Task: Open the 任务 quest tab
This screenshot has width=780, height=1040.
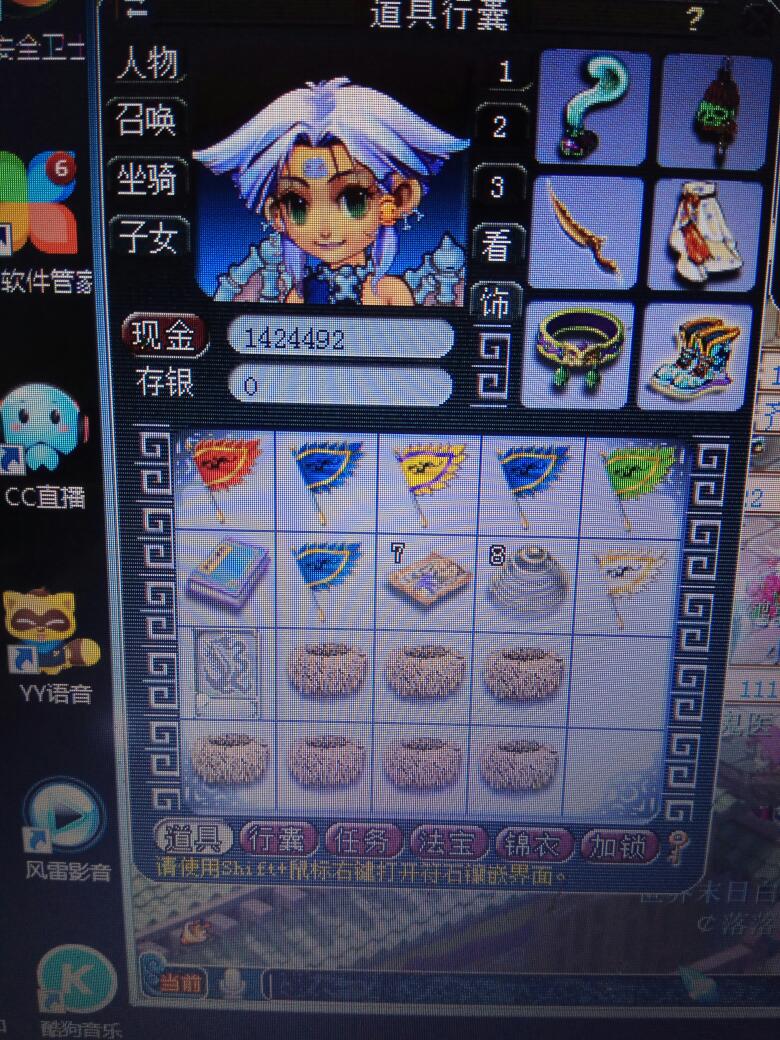Action: pyautogui.click(x=363, y=841)
